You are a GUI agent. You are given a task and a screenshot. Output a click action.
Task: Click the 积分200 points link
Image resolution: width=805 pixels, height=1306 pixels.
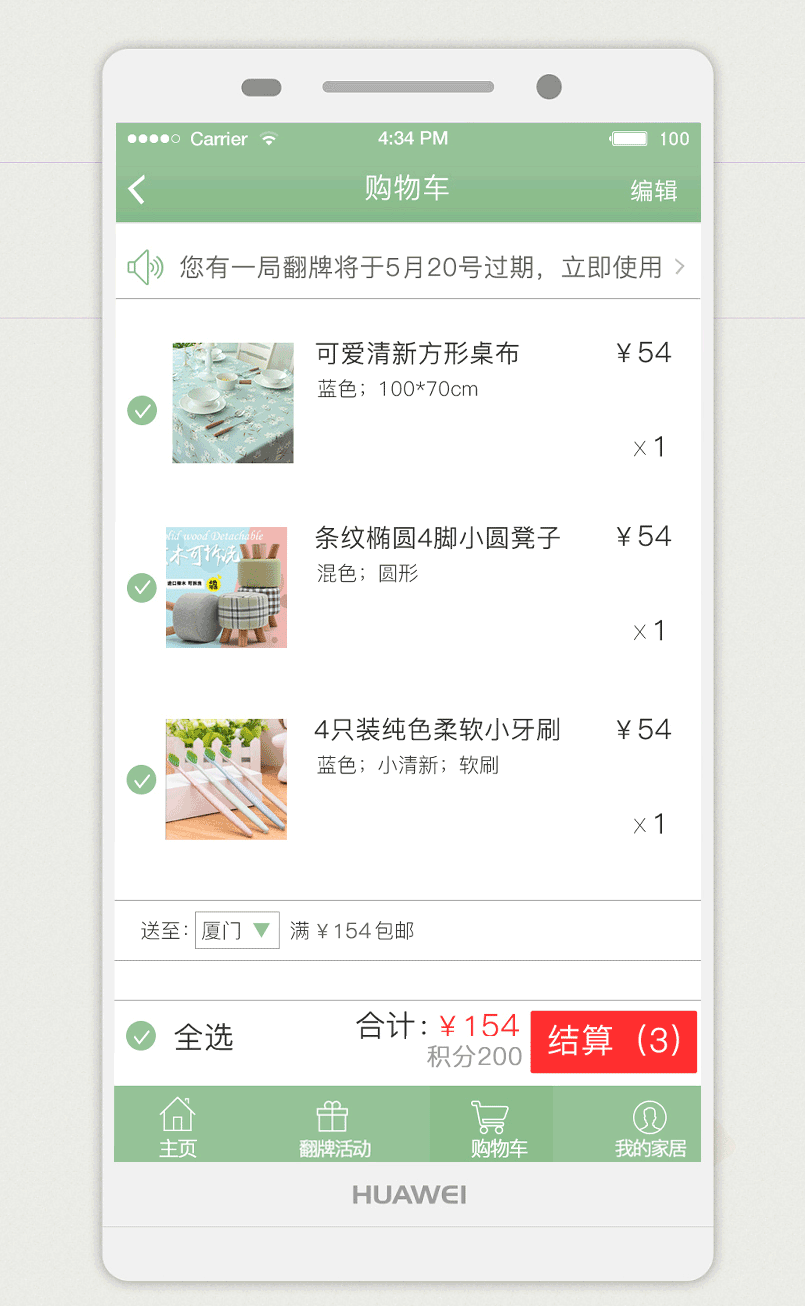(475, 1057)
